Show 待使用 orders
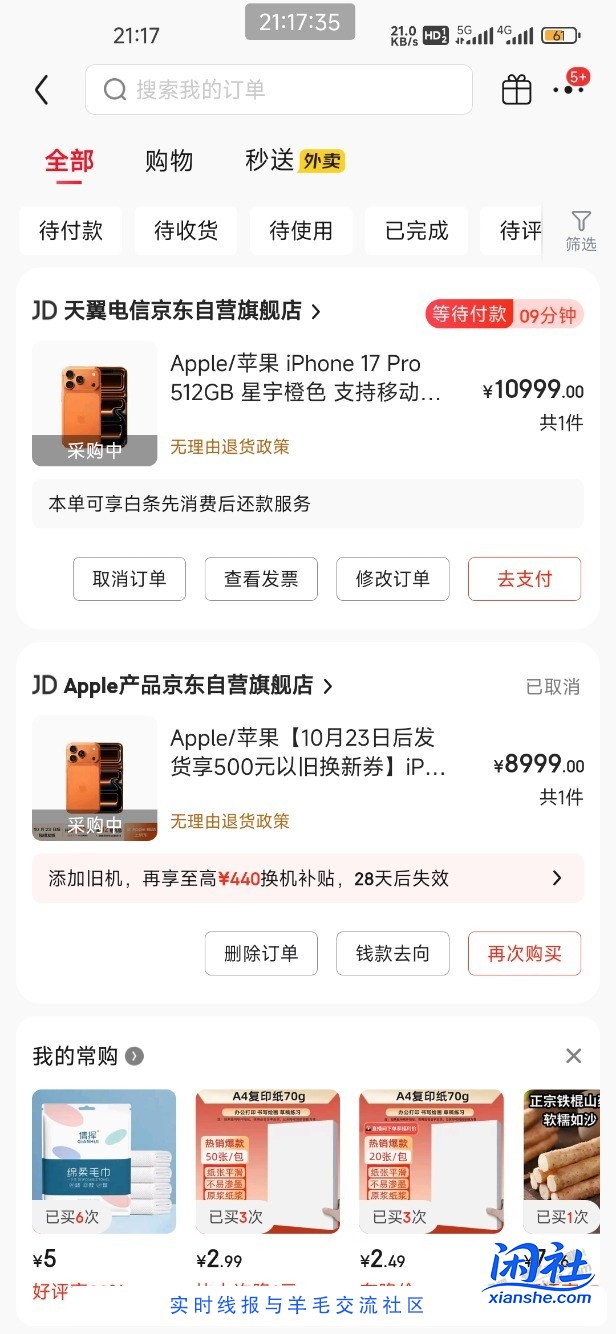Image resolution: width=616 pixels, height=1334 pixels. tap(301, 231)
